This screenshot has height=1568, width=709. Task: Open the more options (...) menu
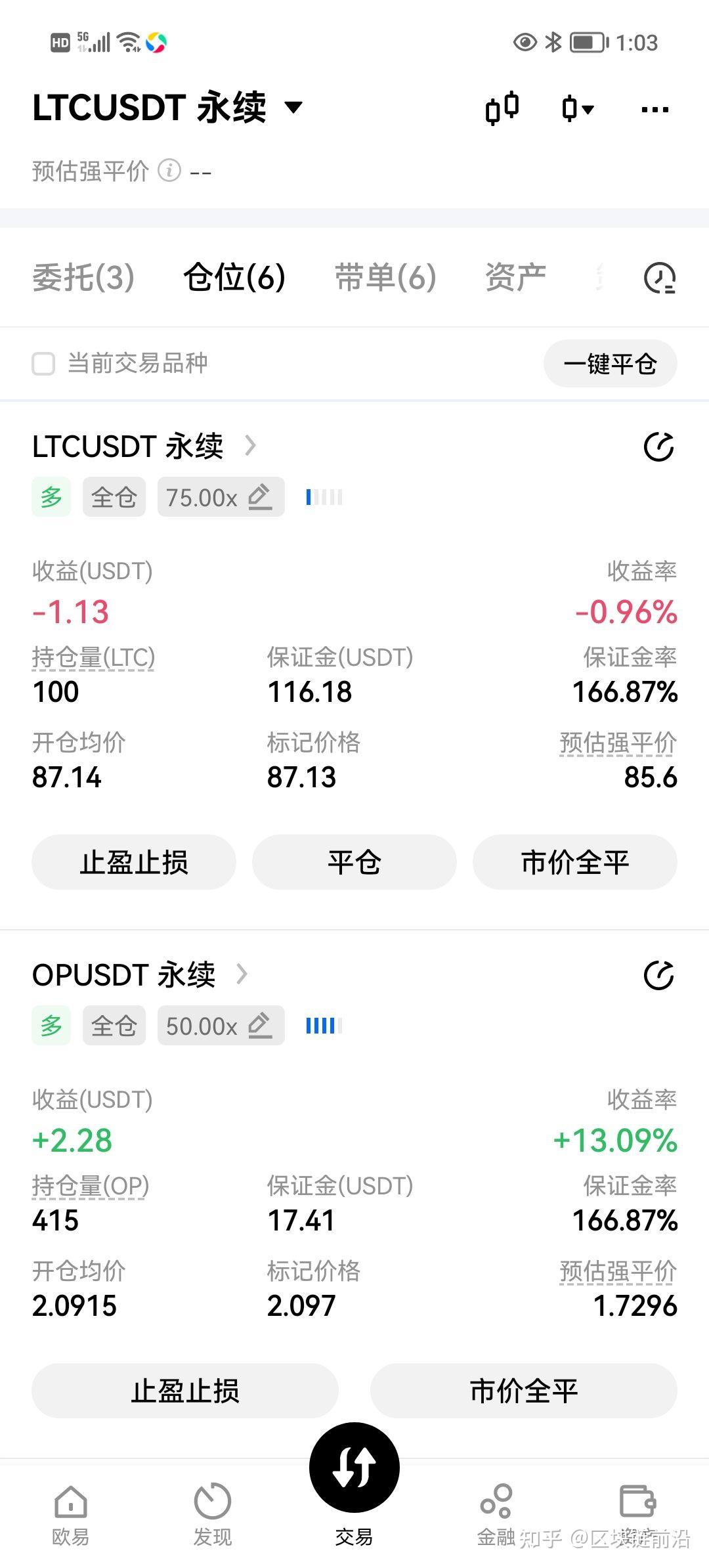click(655, 108)
